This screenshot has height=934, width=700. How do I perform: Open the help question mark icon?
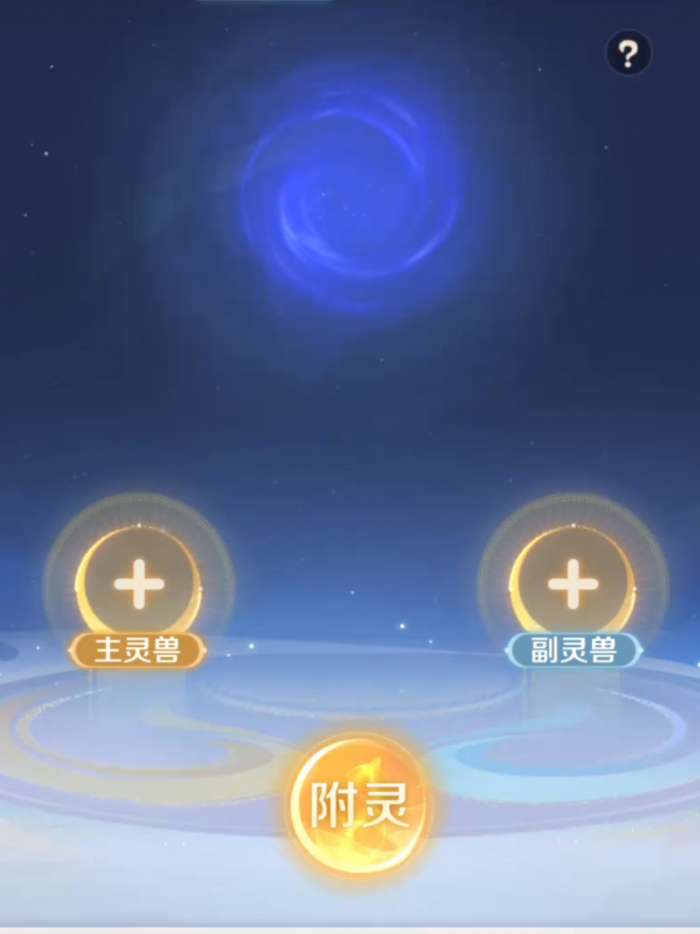(628, 53)
